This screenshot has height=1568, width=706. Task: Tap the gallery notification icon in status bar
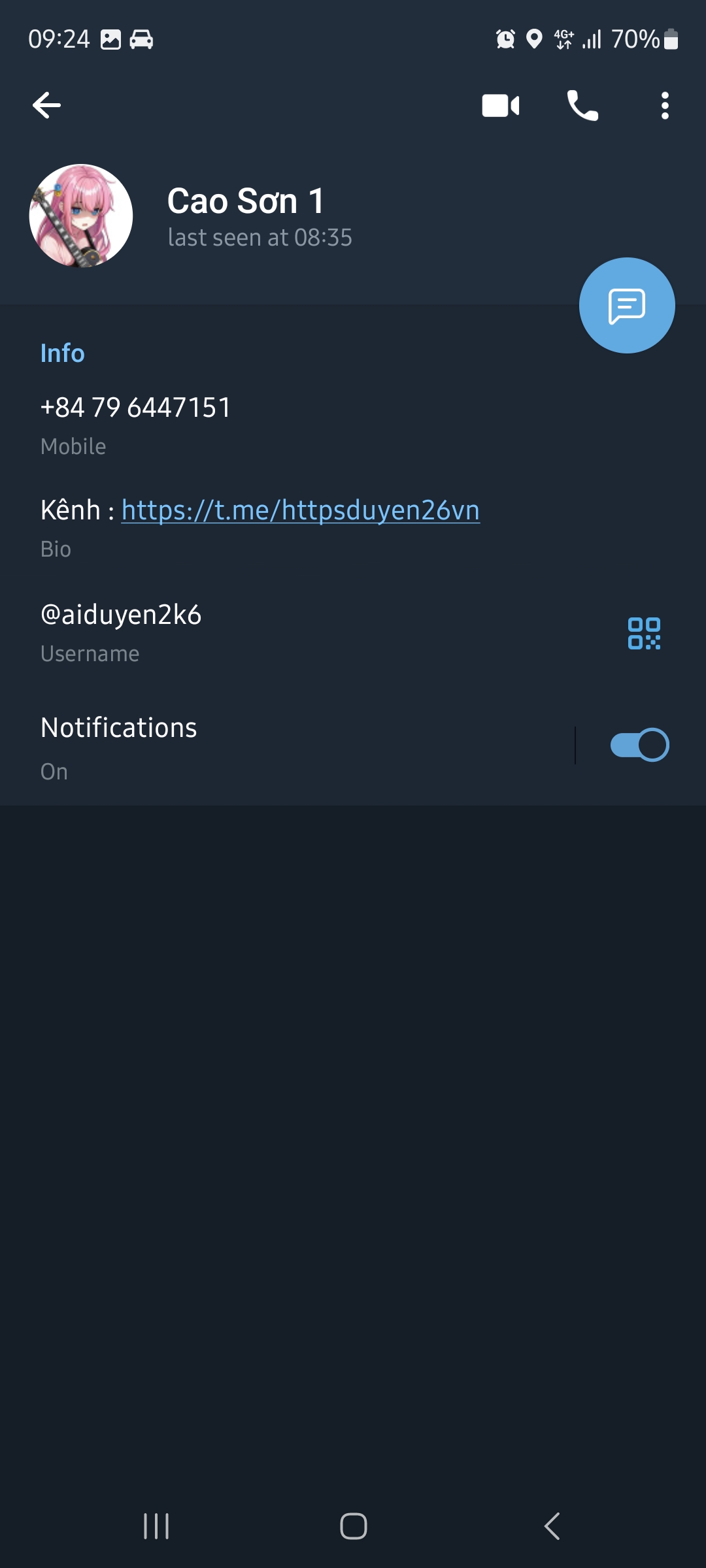tap(110, 39)
